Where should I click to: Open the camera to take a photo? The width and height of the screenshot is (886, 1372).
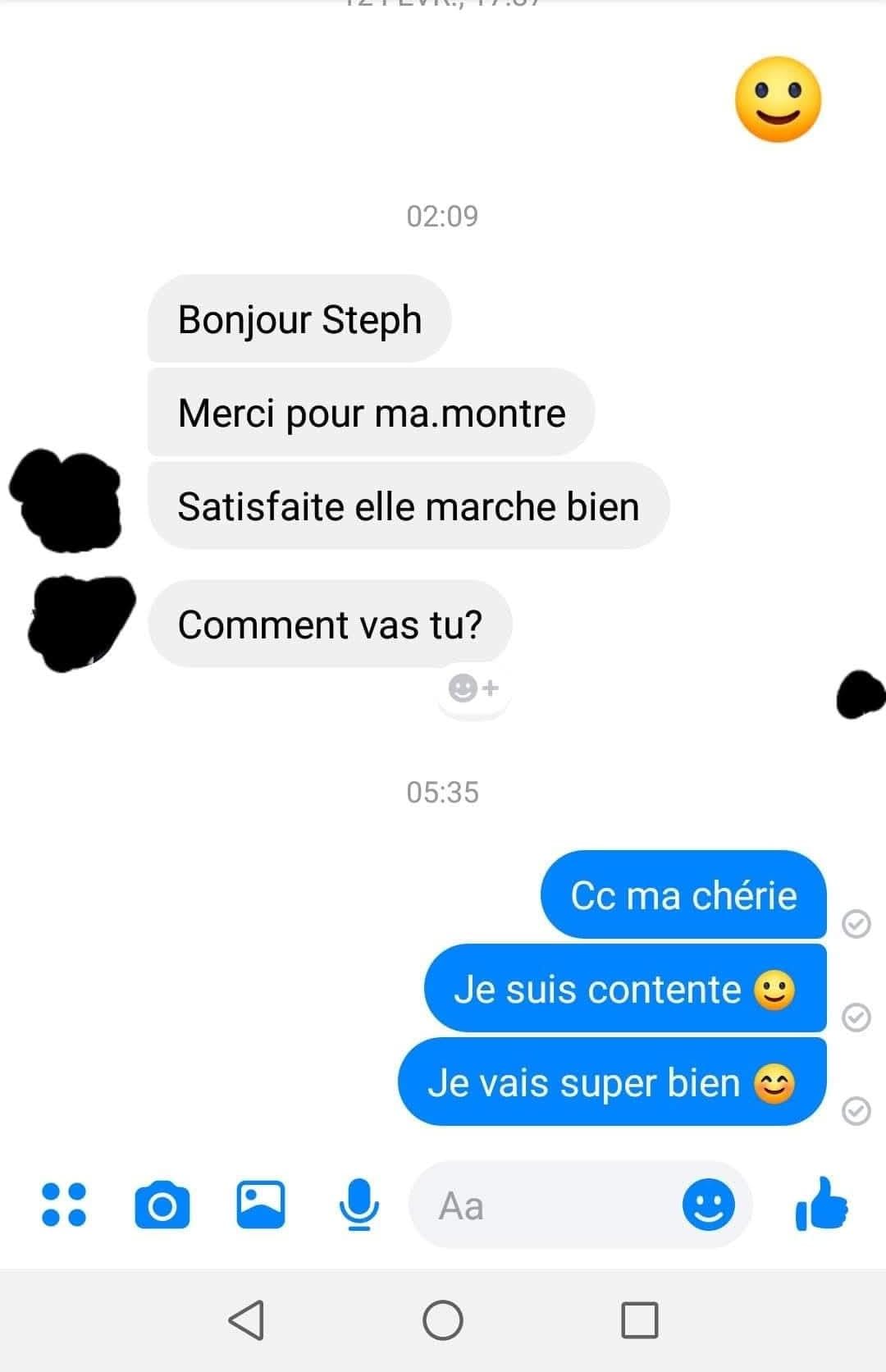(162, 1205)
